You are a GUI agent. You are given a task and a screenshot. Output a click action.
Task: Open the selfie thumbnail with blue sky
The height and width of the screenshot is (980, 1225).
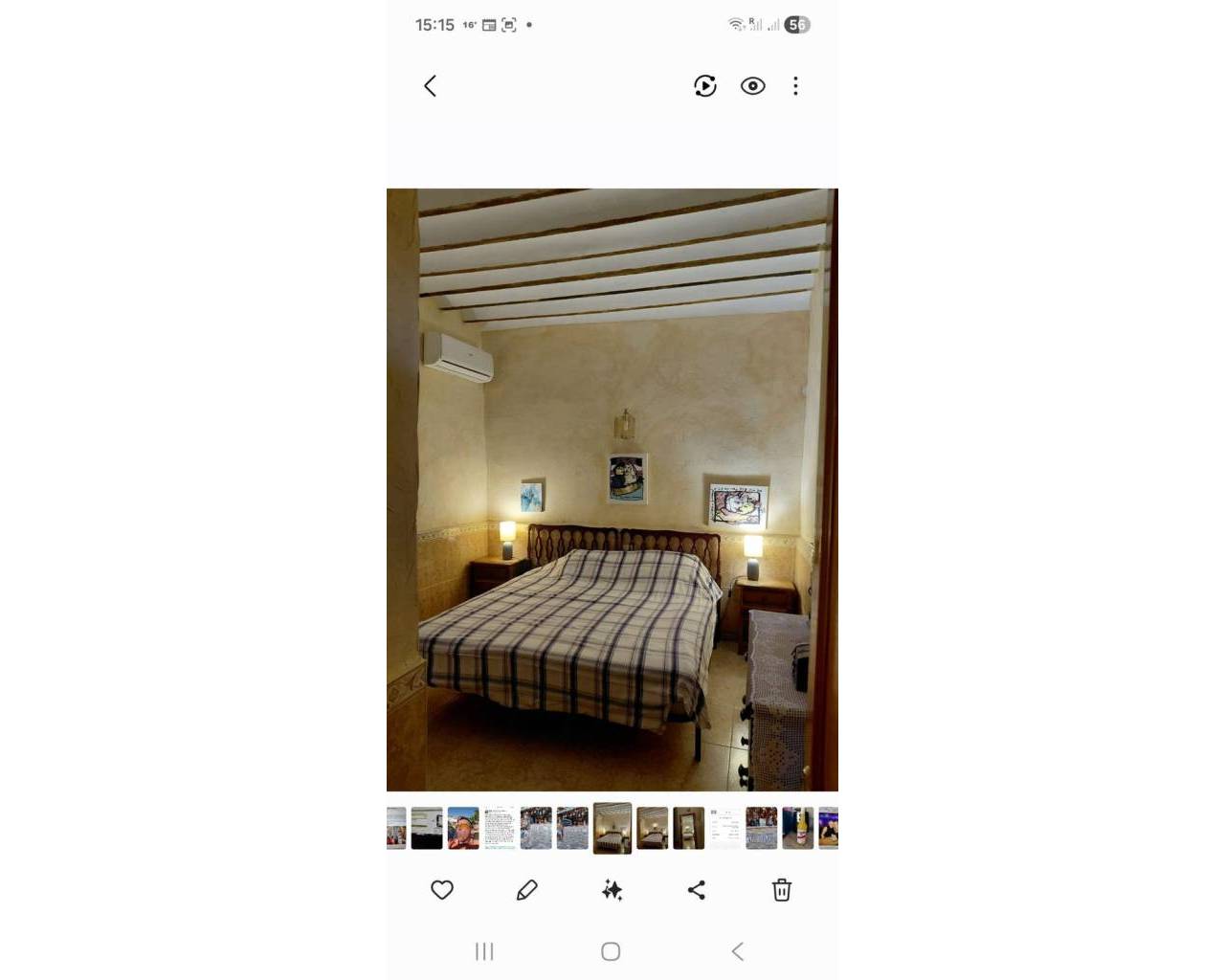coord(463,828)
